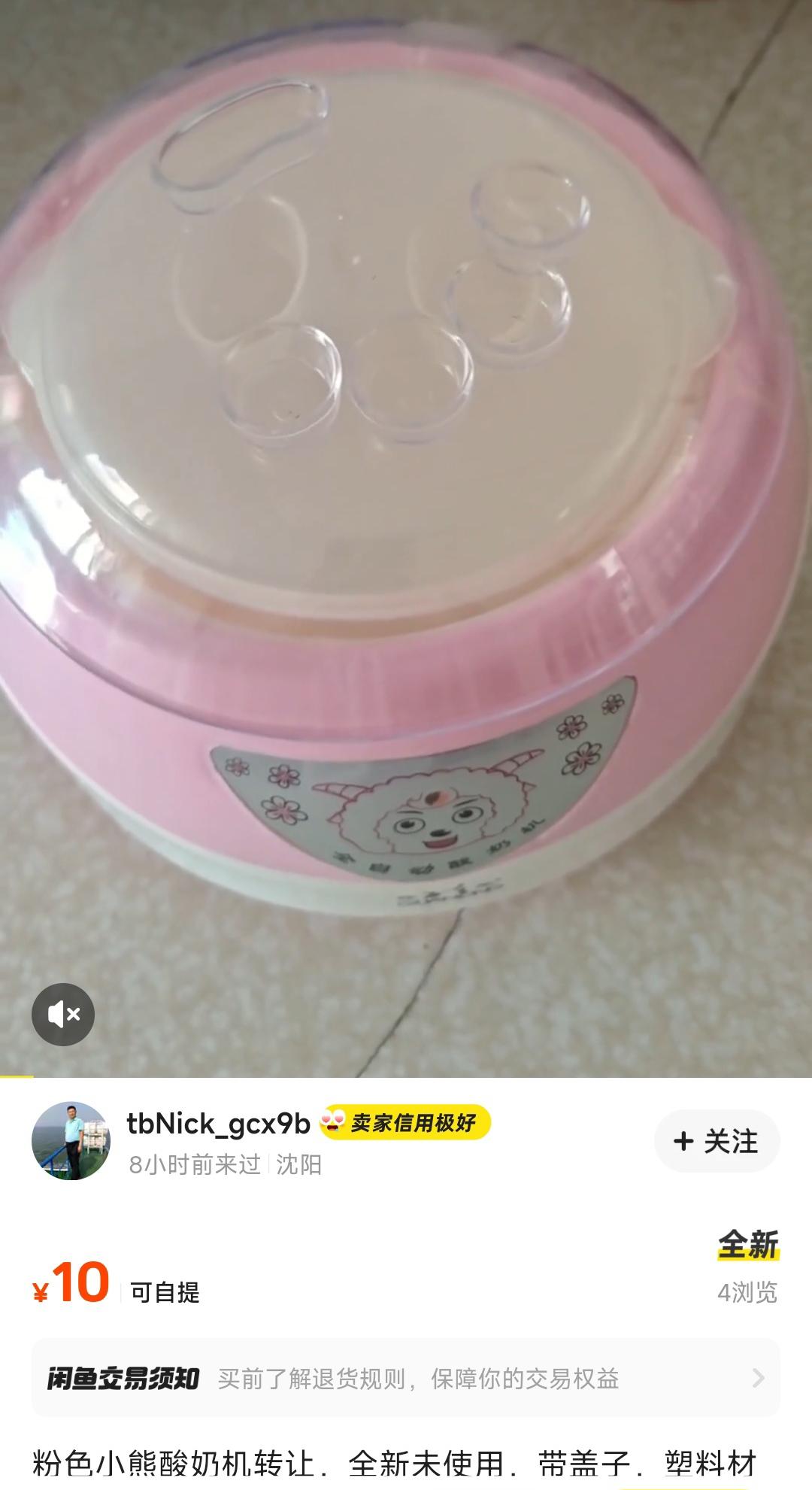Tap the muted speaker icon on the video
Screen dimensions: 812x1490
(x=64, y=1014)
